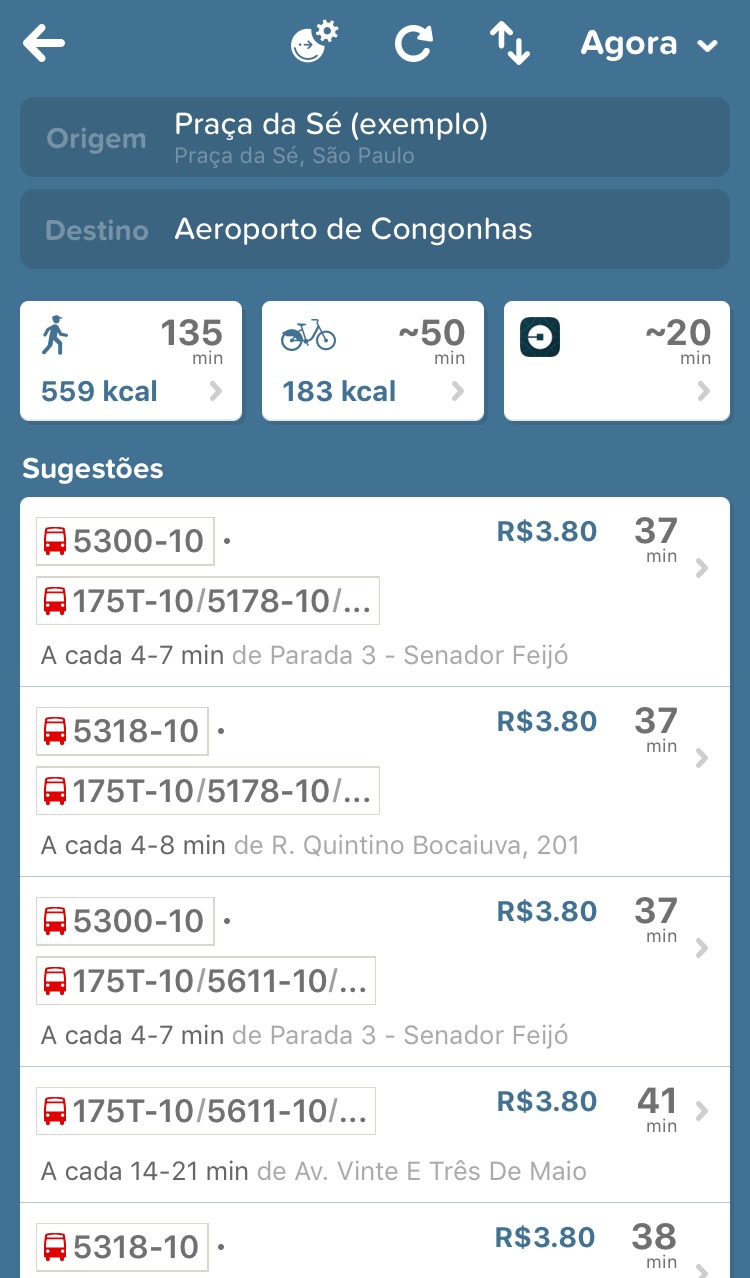Refresh the route suggestions
This screenshot has height=1278, width=750.
413,43
